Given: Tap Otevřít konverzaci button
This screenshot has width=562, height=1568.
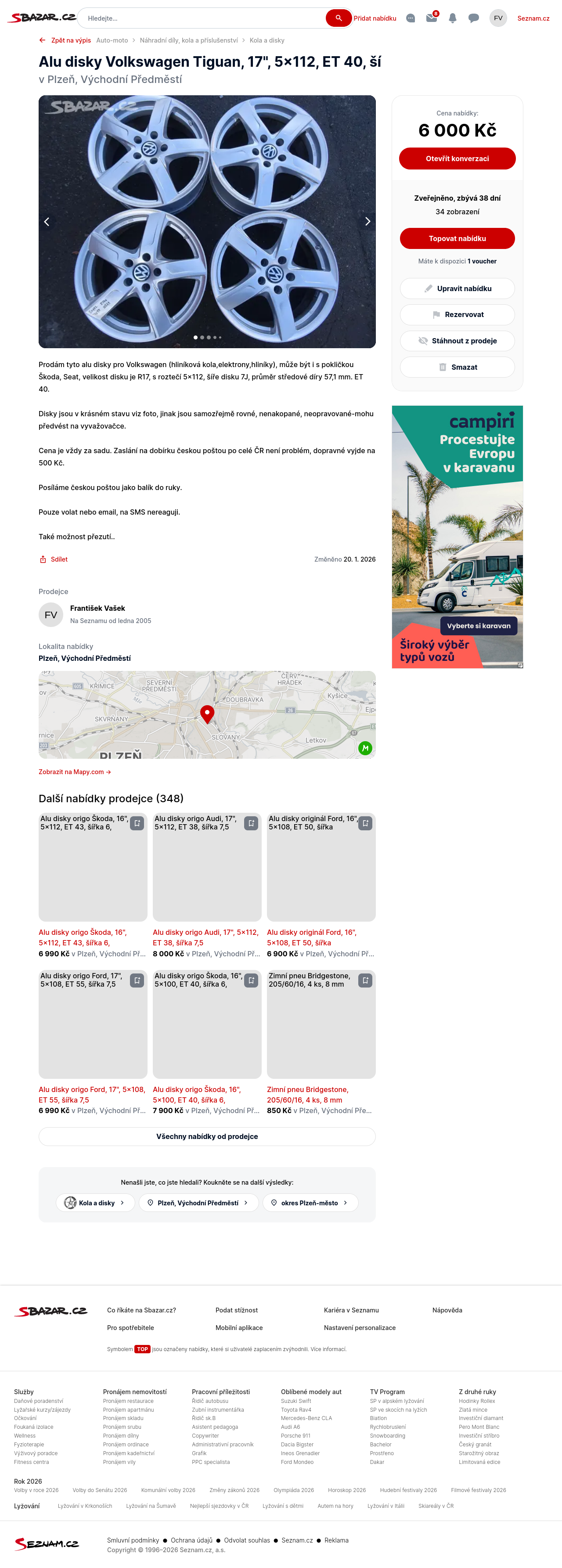Looking at the screenshot, I should point(457,159).
